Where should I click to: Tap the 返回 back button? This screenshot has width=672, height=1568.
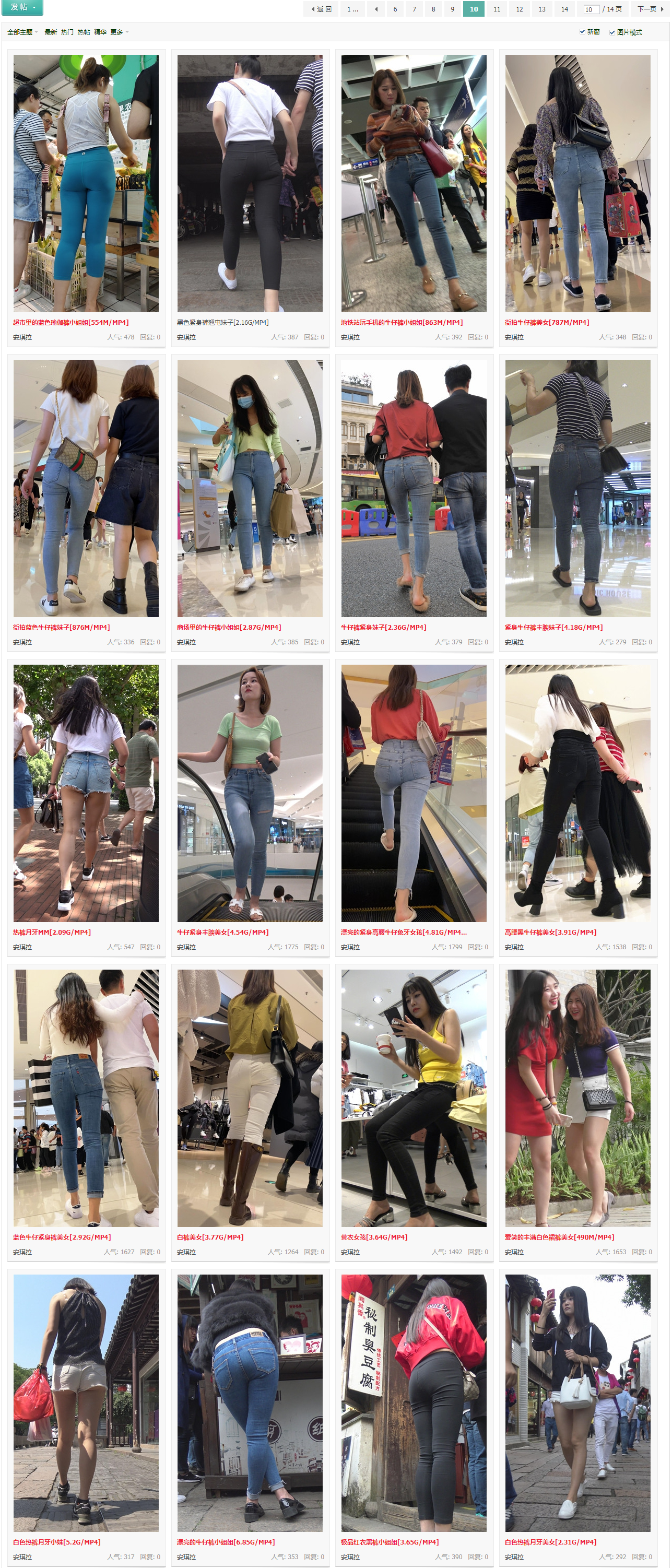(322, 9)
